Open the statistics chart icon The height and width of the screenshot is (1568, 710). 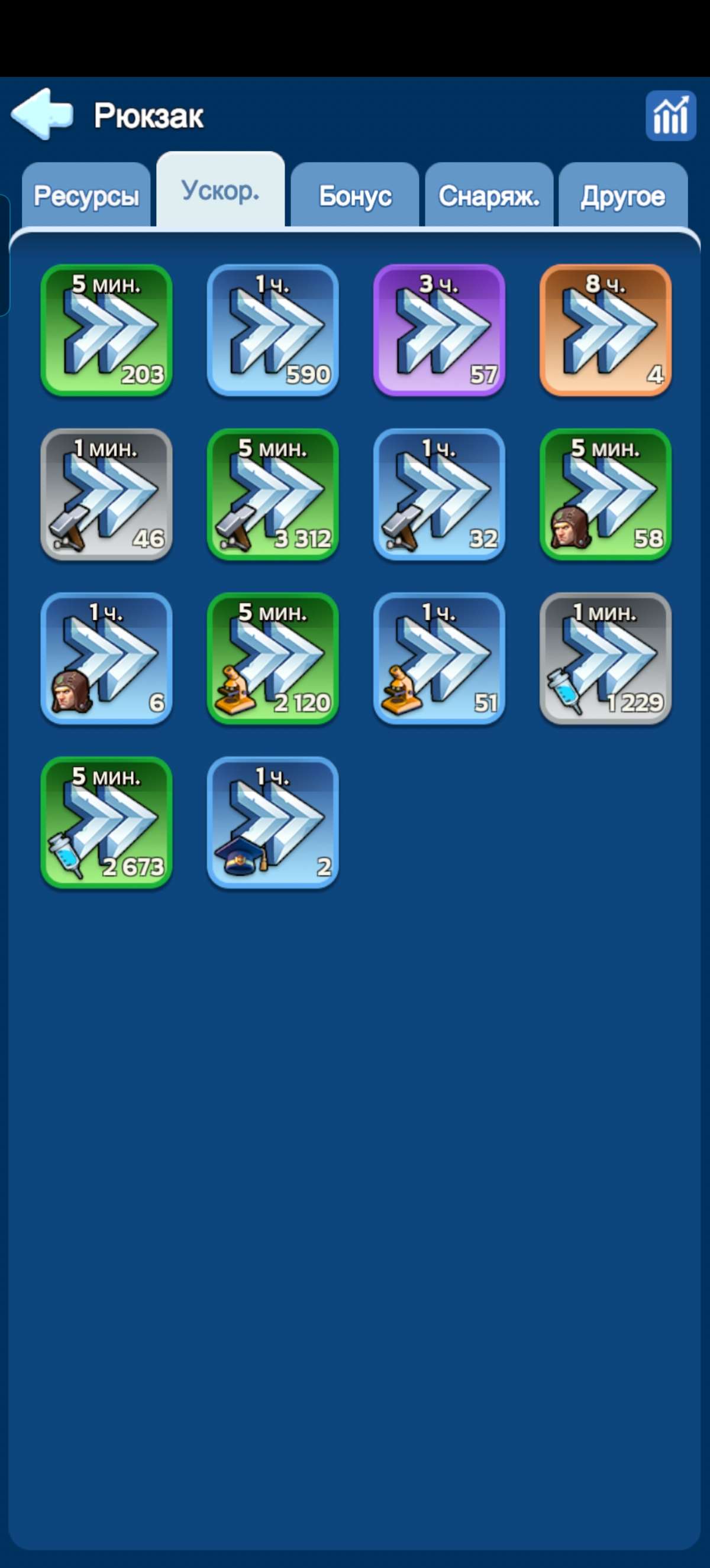670,116
